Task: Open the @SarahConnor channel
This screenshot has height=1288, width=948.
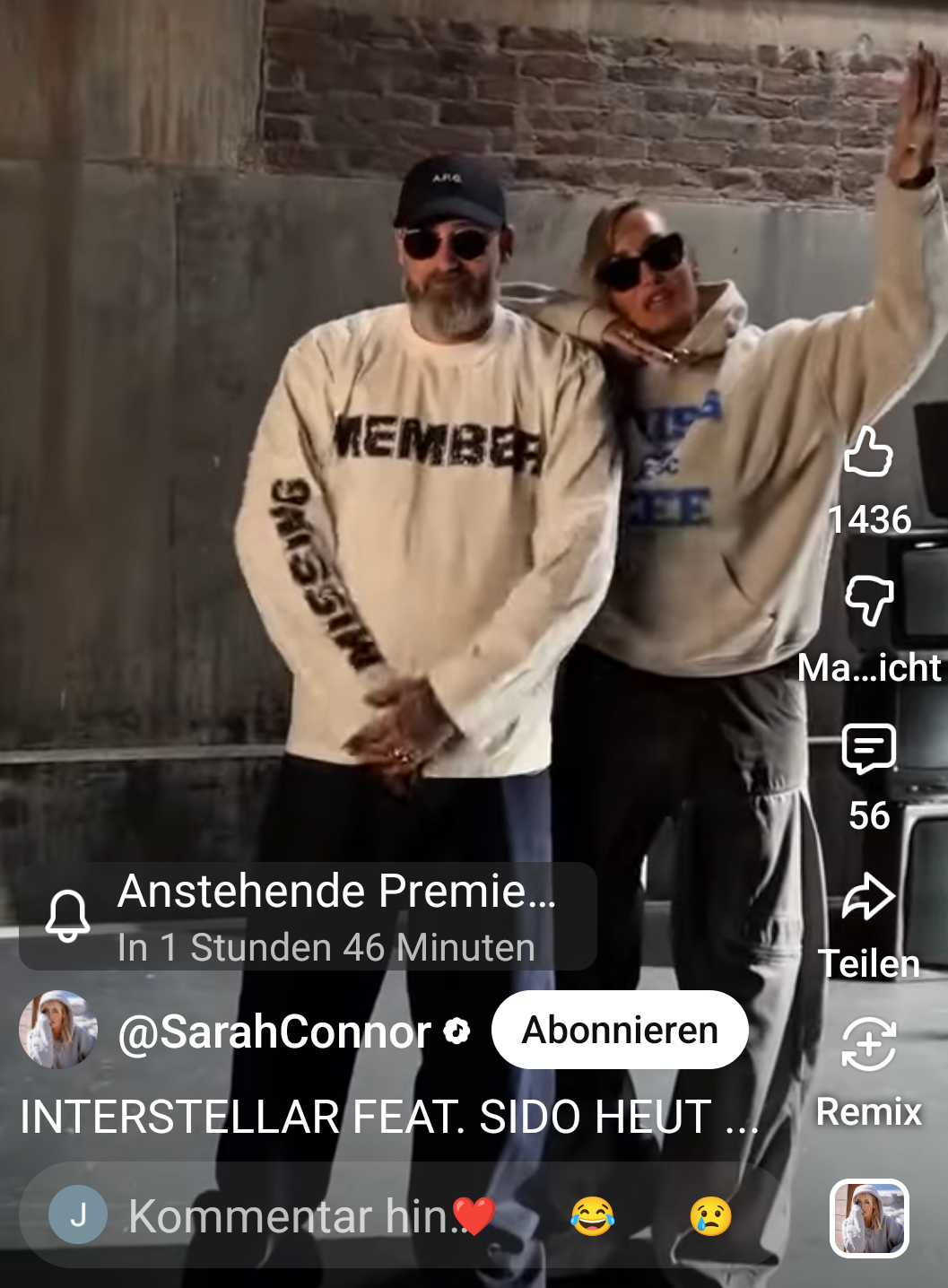Action: (274, 1031)
